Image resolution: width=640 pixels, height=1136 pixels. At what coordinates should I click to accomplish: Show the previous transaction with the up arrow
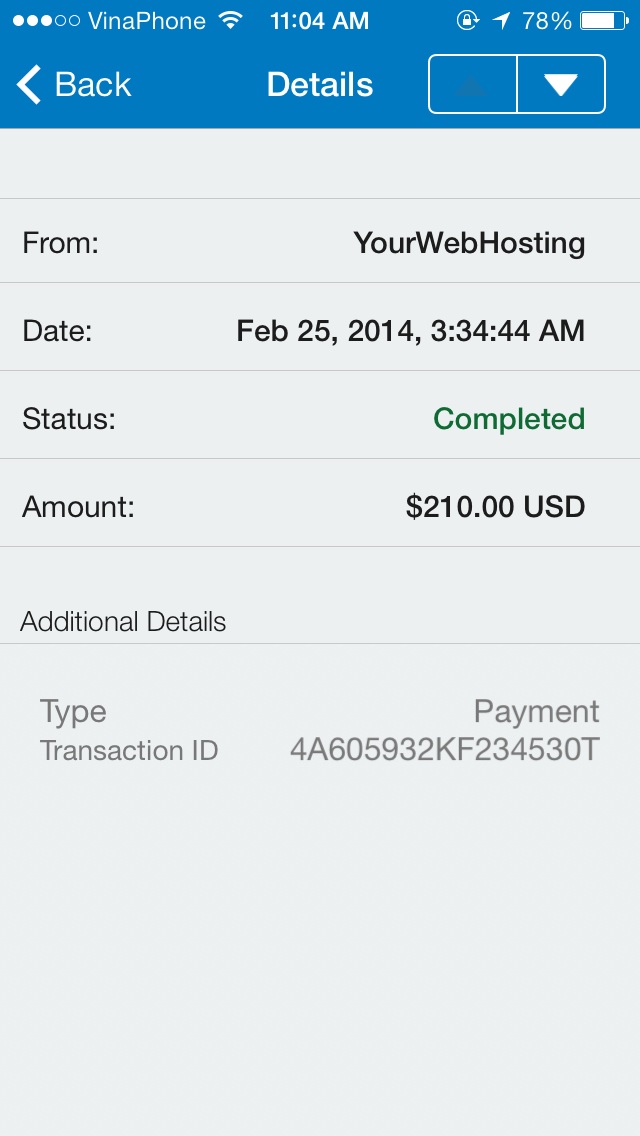coord(473,85)
